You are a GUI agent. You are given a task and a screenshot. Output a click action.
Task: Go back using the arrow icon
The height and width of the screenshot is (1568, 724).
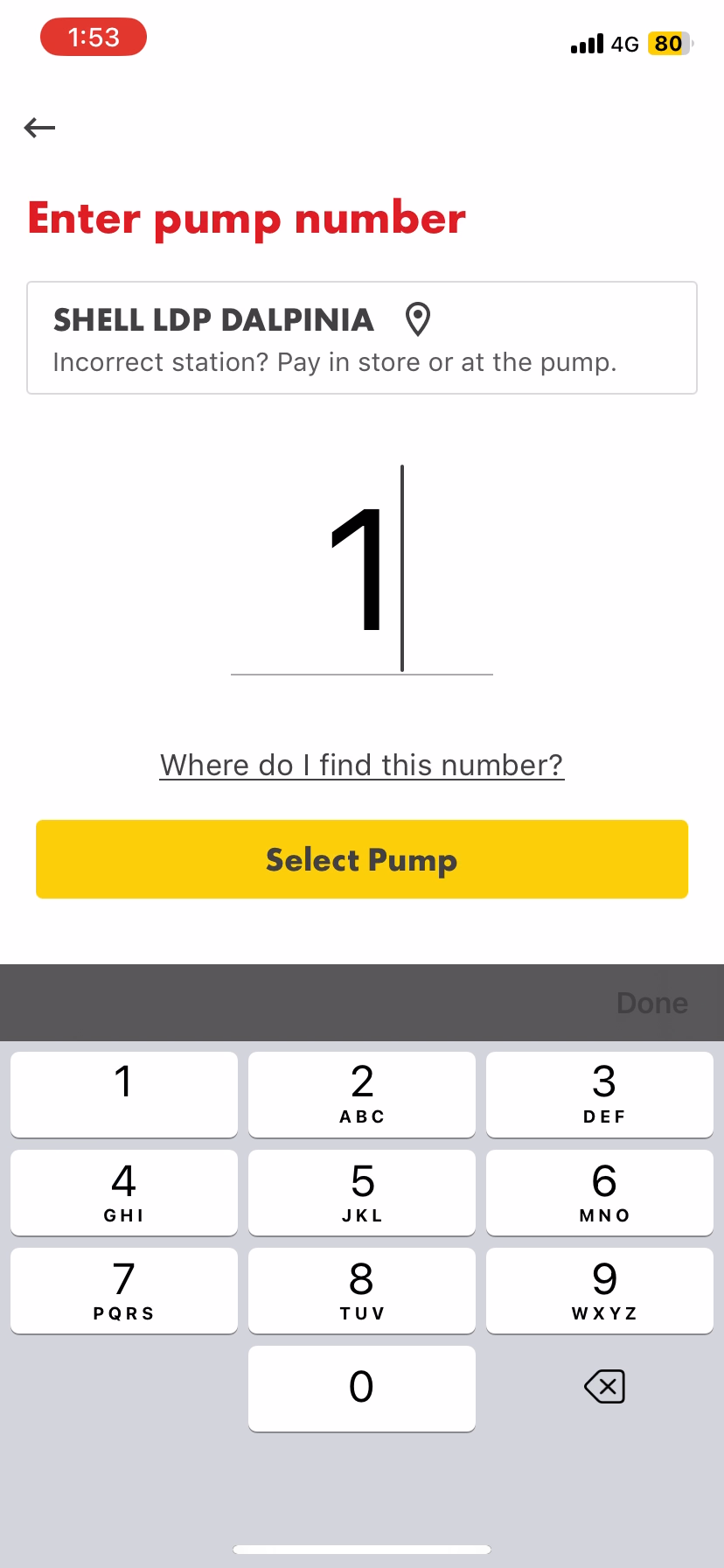pos(39,128)
